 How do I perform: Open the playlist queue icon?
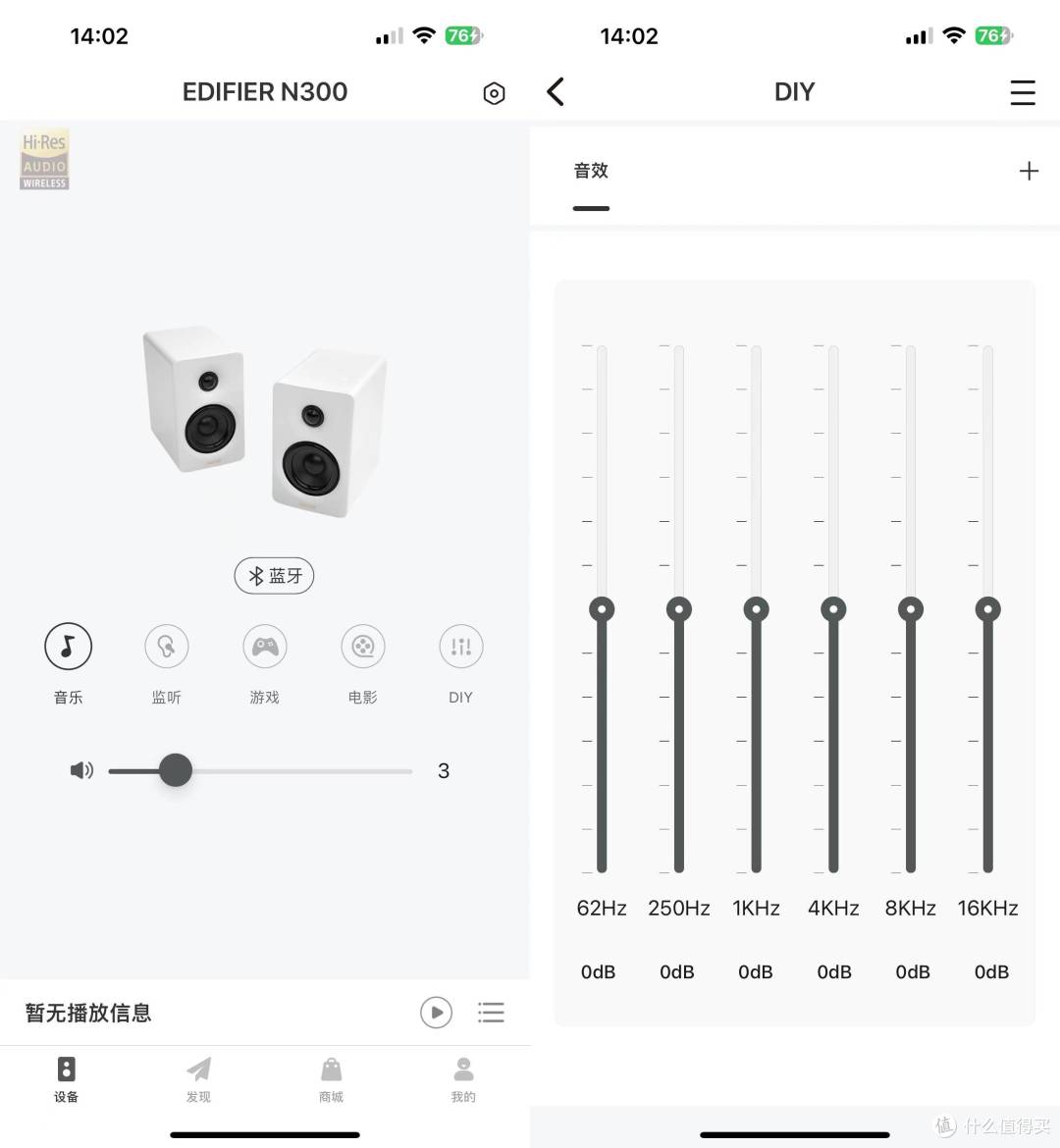(491, 1012)
